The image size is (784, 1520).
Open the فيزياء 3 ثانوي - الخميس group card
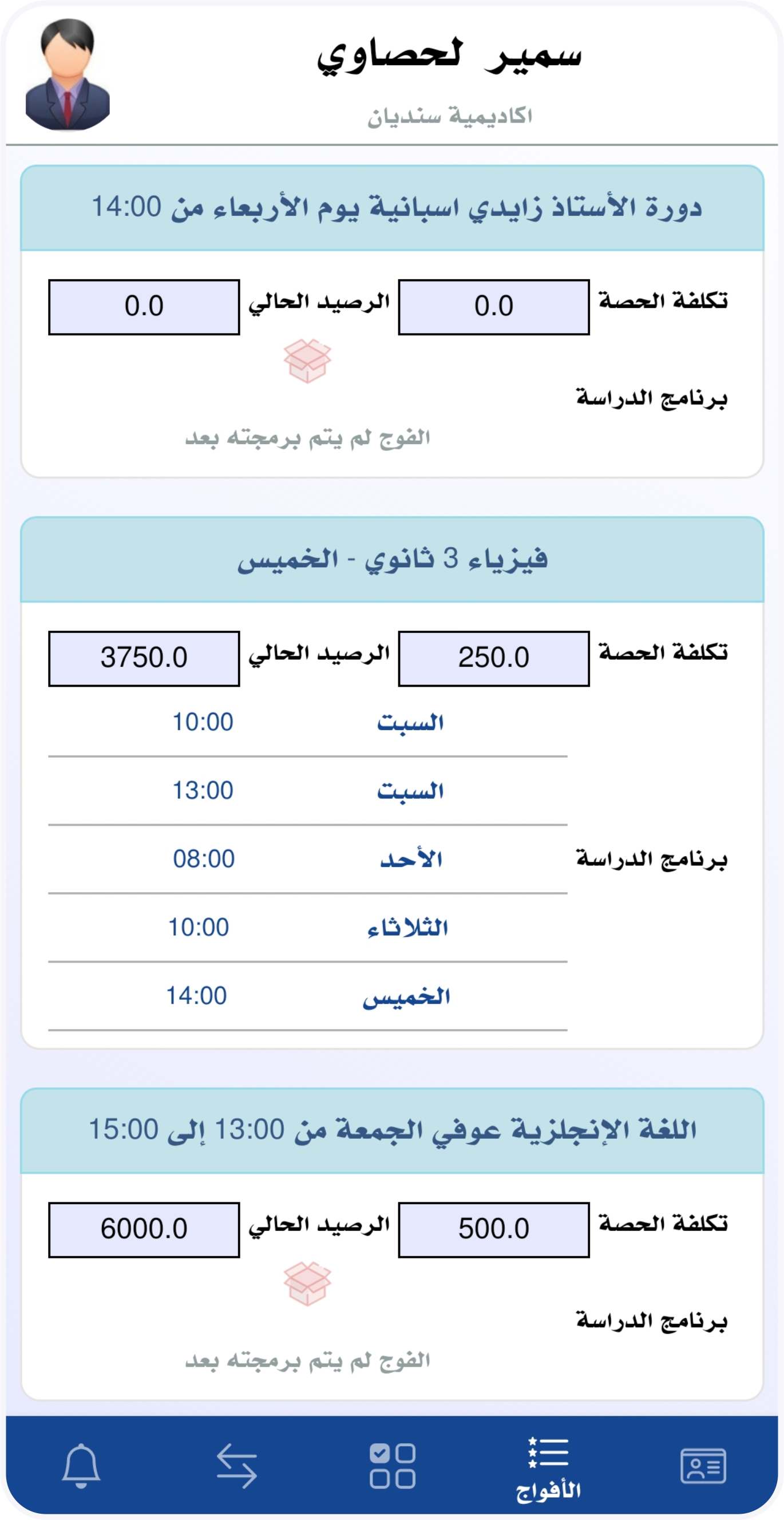pyautogui.click(x=393, y=559)
